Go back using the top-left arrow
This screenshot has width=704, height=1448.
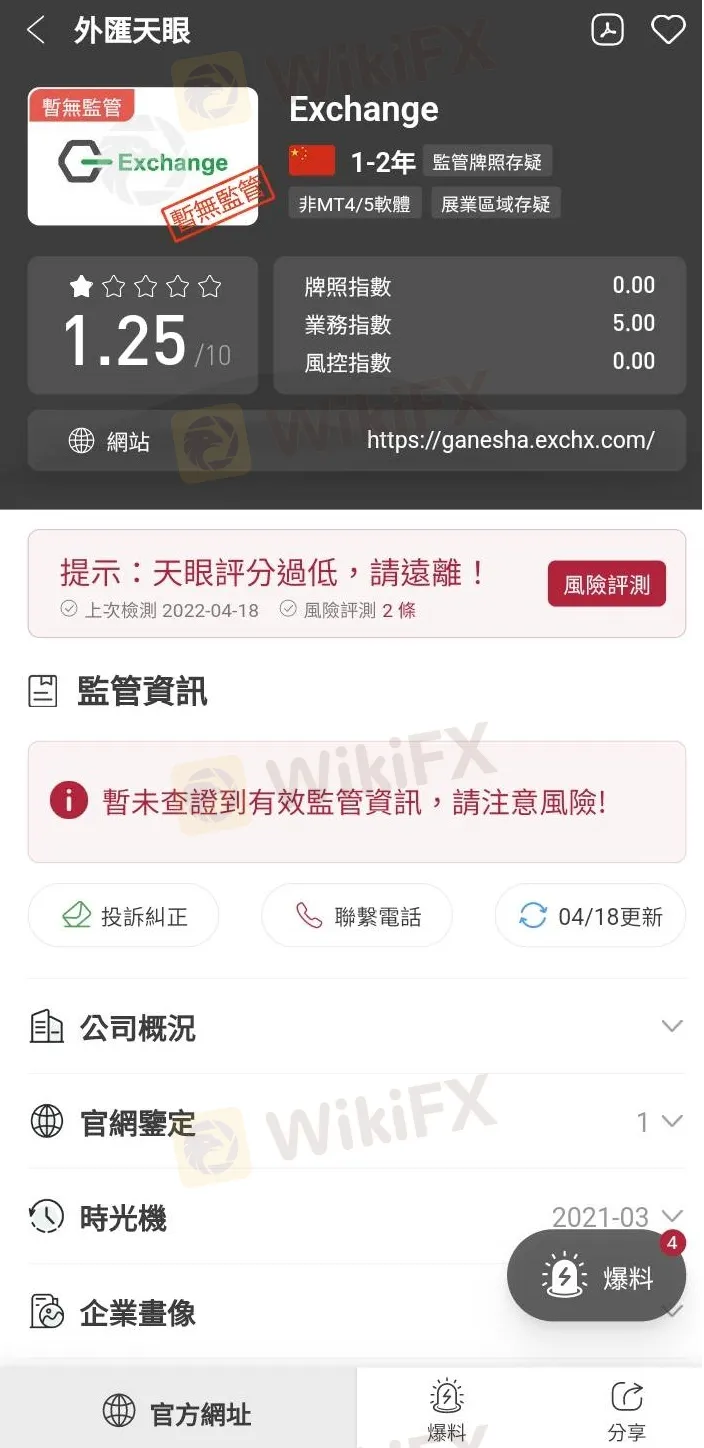36,31
